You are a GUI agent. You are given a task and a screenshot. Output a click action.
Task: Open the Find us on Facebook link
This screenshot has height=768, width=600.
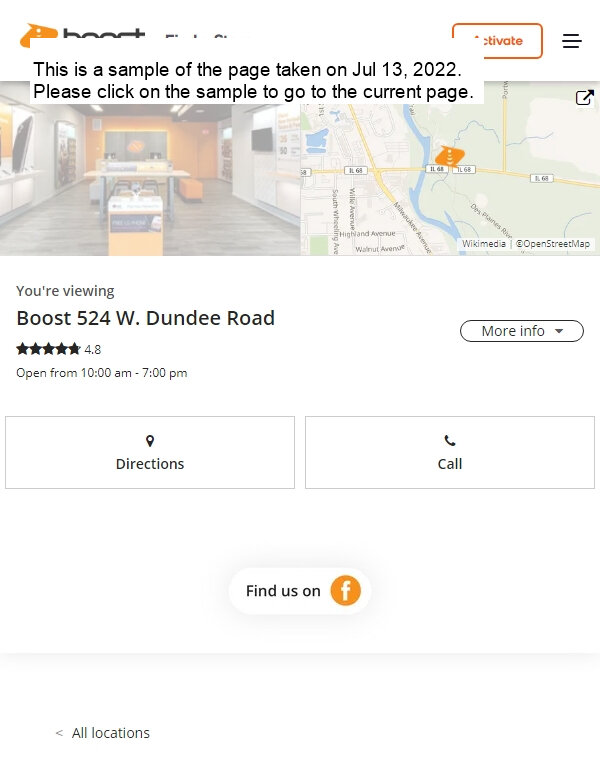[300, 591]
